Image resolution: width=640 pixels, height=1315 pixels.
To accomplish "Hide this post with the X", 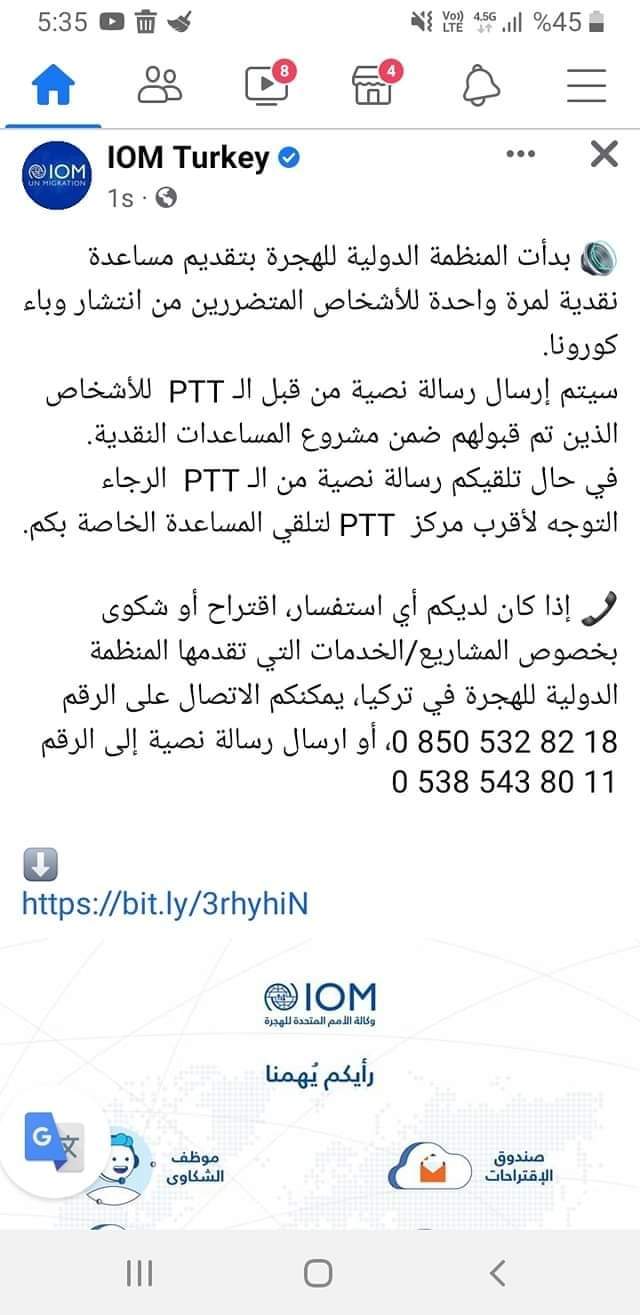I will click(x=604, y=155).
